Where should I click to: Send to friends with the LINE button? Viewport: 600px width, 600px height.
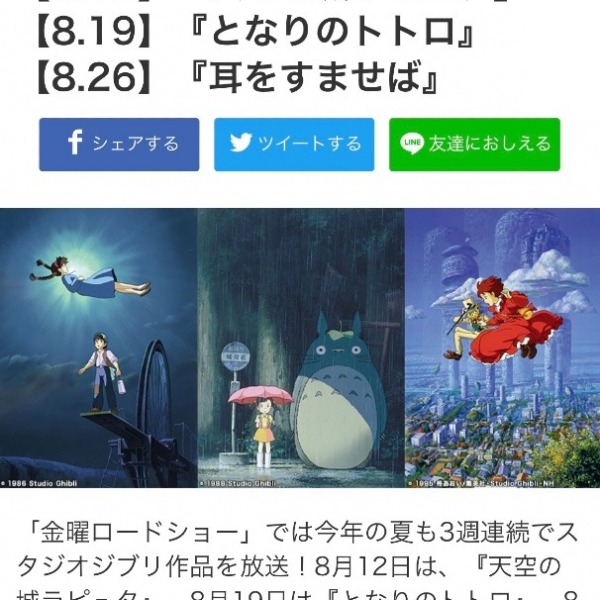coord(474,144)
